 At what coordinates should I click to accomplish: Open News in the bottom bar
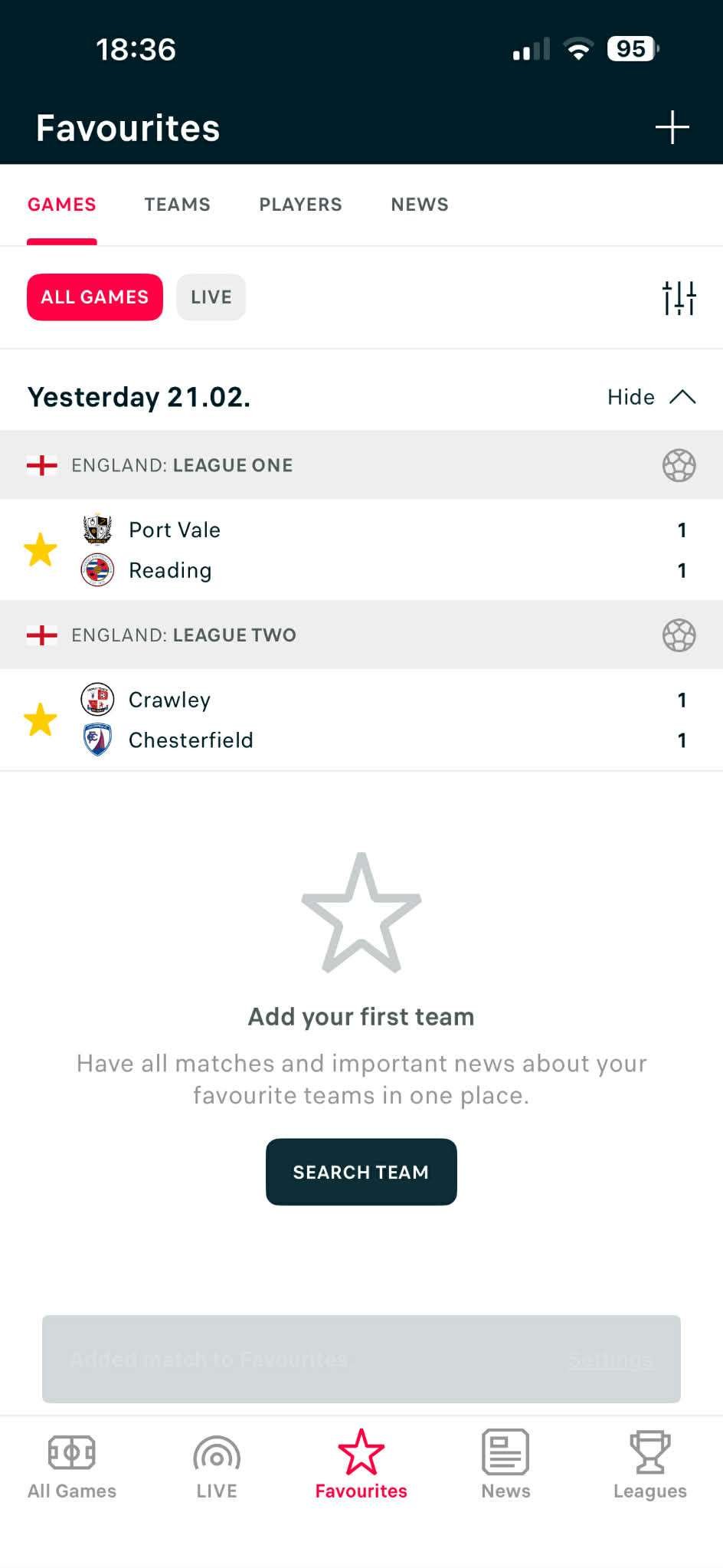(505, 1465)
